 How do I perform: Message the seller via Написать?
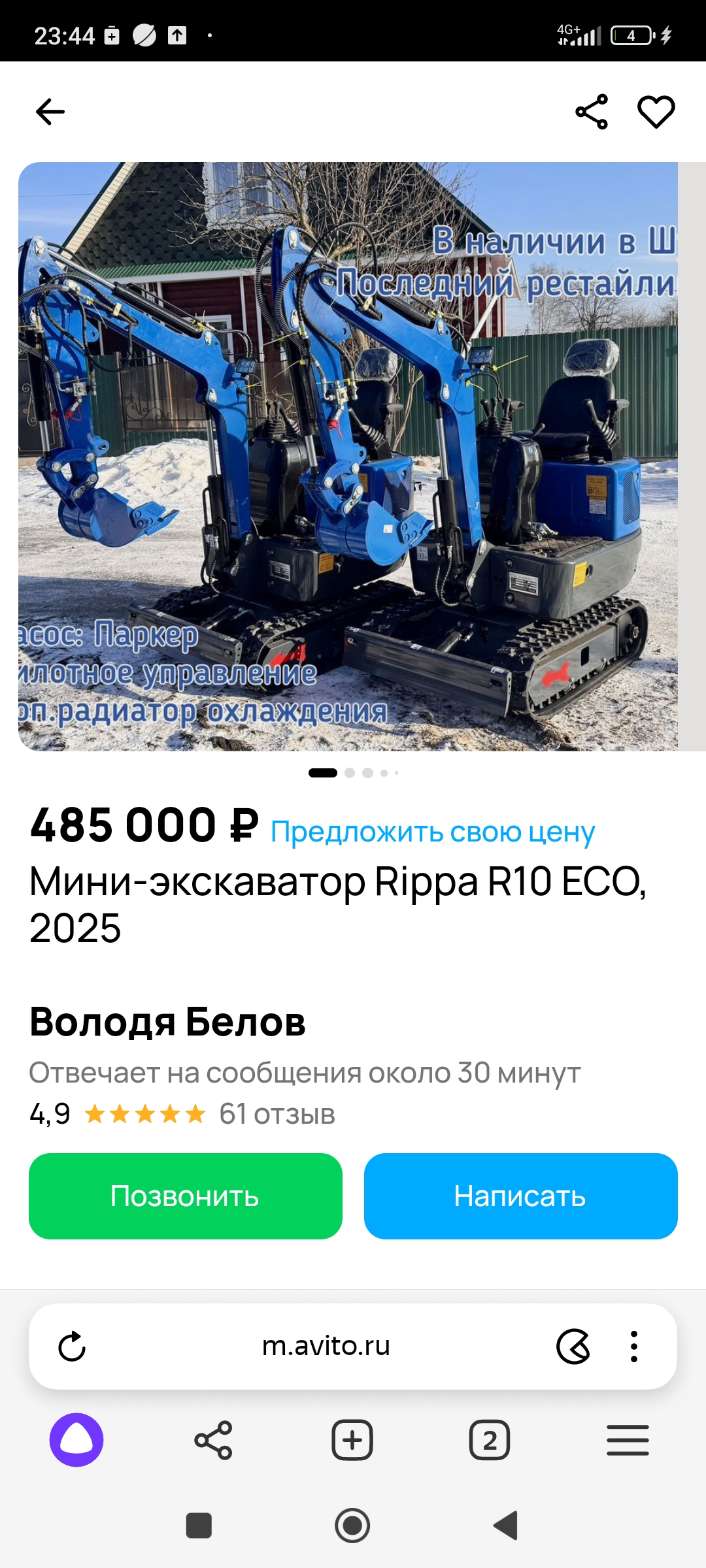click(520, 1196)
